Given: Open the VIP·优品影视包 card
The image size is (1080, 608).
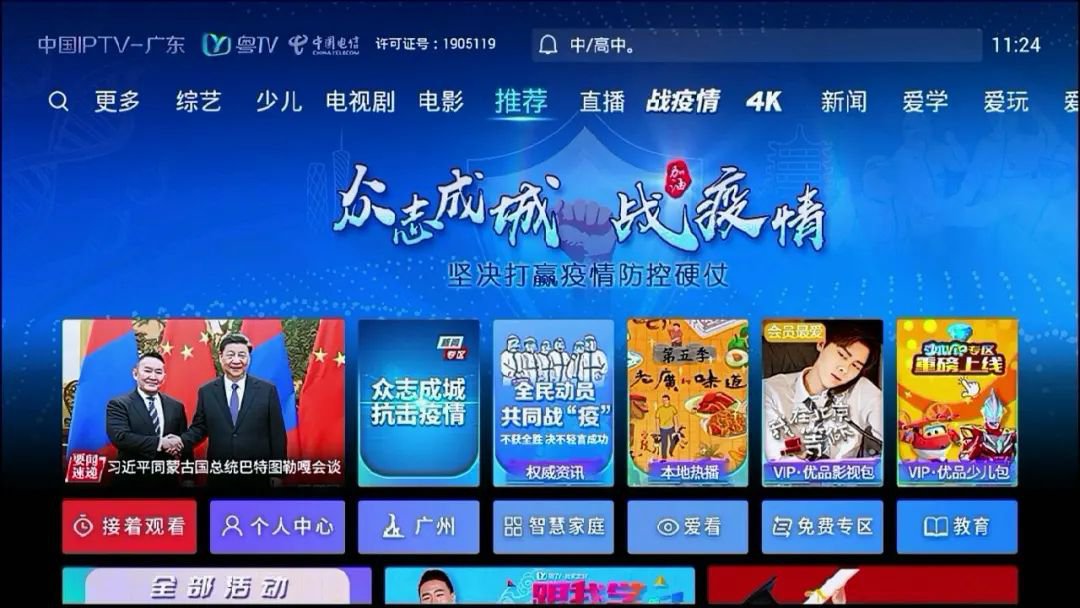Looking at the screenshot, I should point(822,402).
